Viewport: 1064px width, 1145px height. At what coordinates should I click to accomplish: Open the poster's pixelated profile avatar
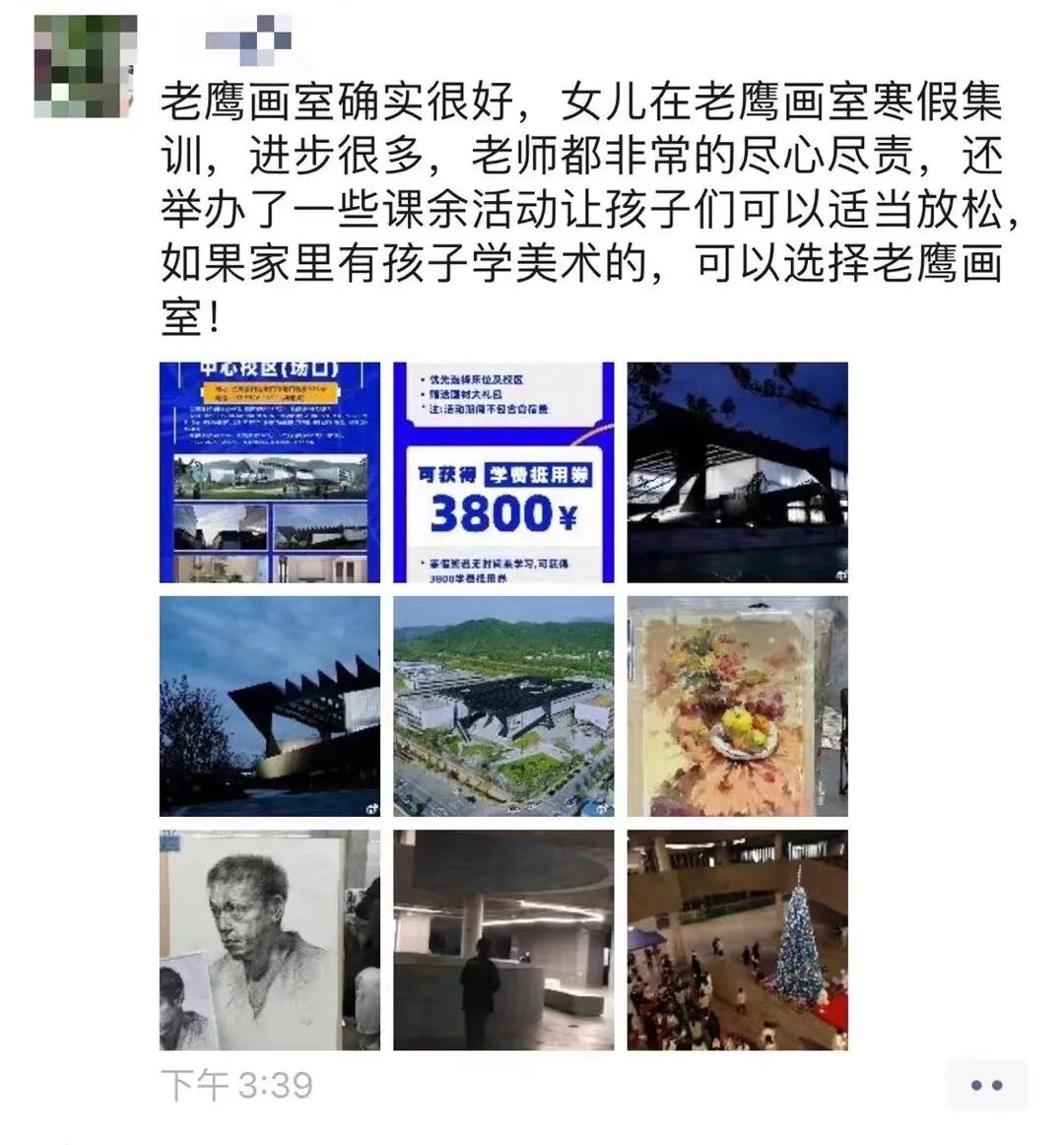(x=86, y=66)
